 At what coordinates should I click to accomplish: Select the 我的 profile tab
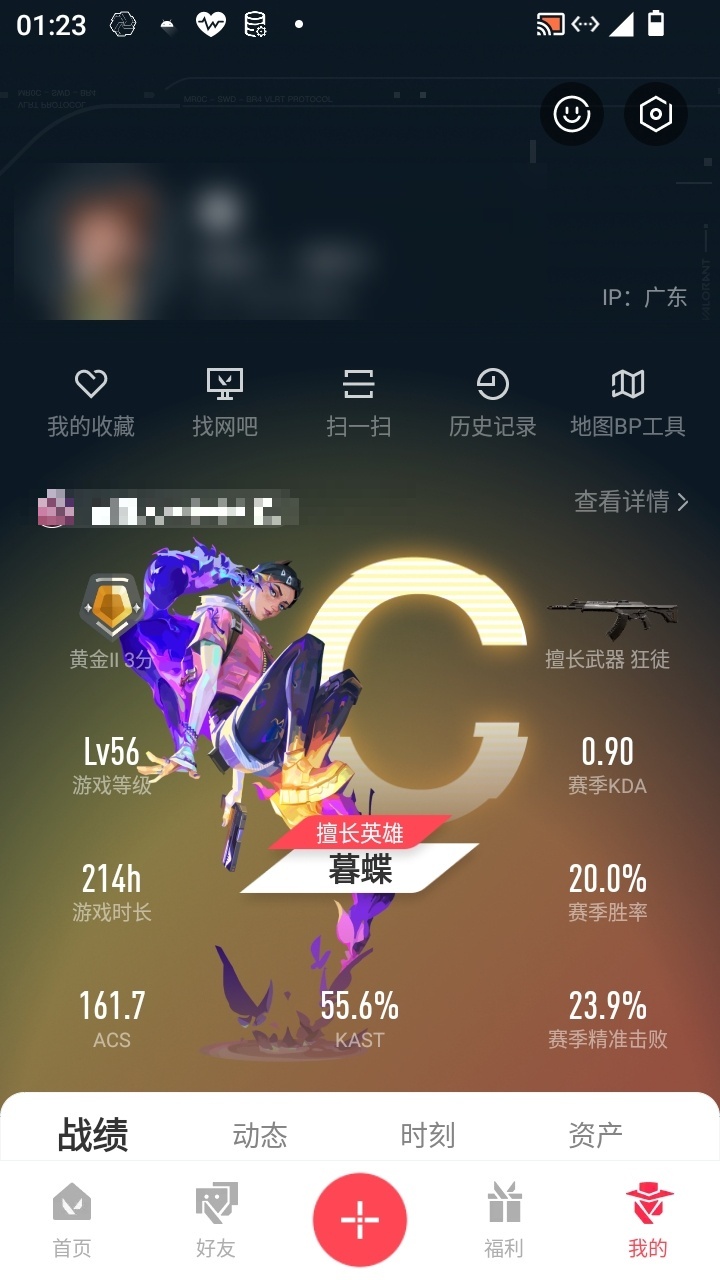pyautogui.click(x=648, y=1220)
